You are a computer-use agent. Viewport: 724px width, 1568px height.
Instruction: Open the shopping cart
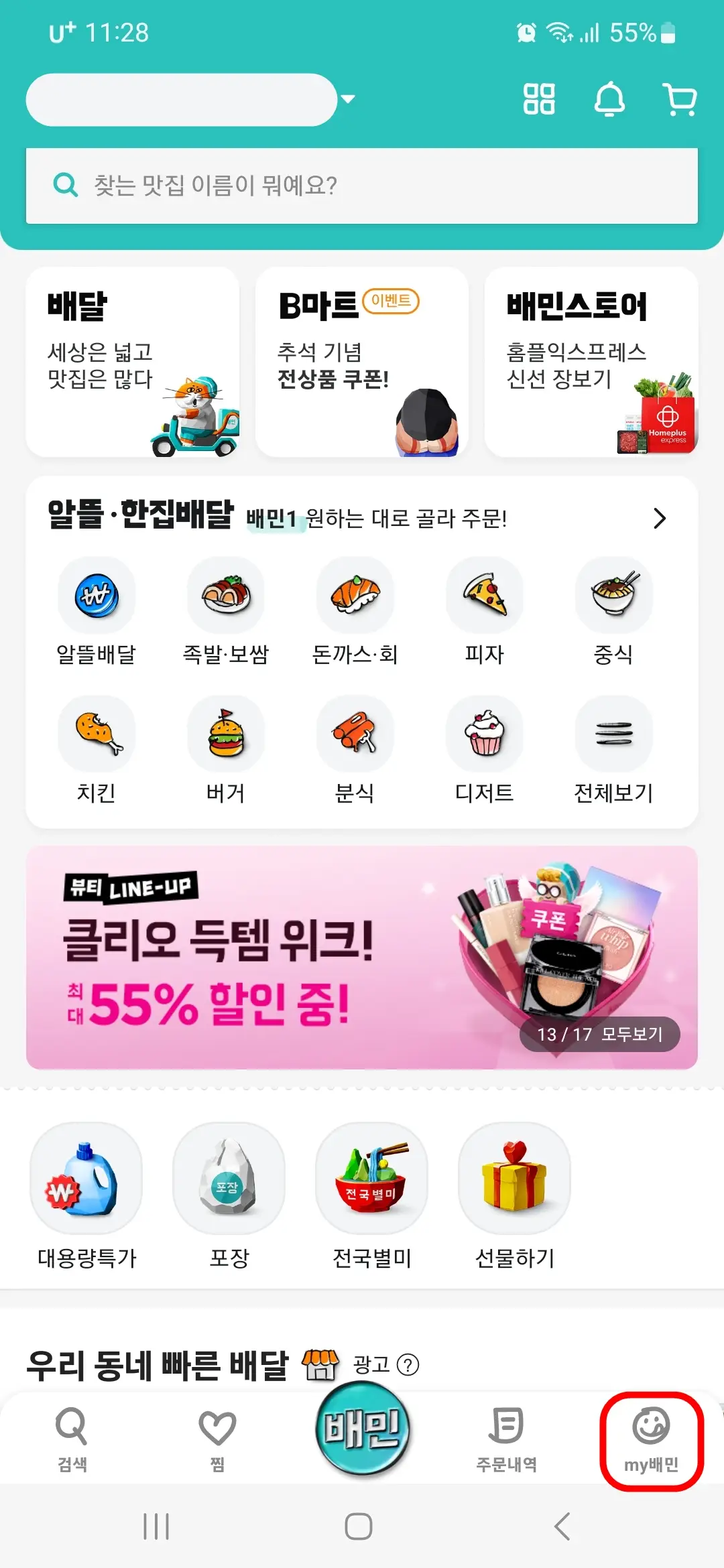(x=679, y=99)
